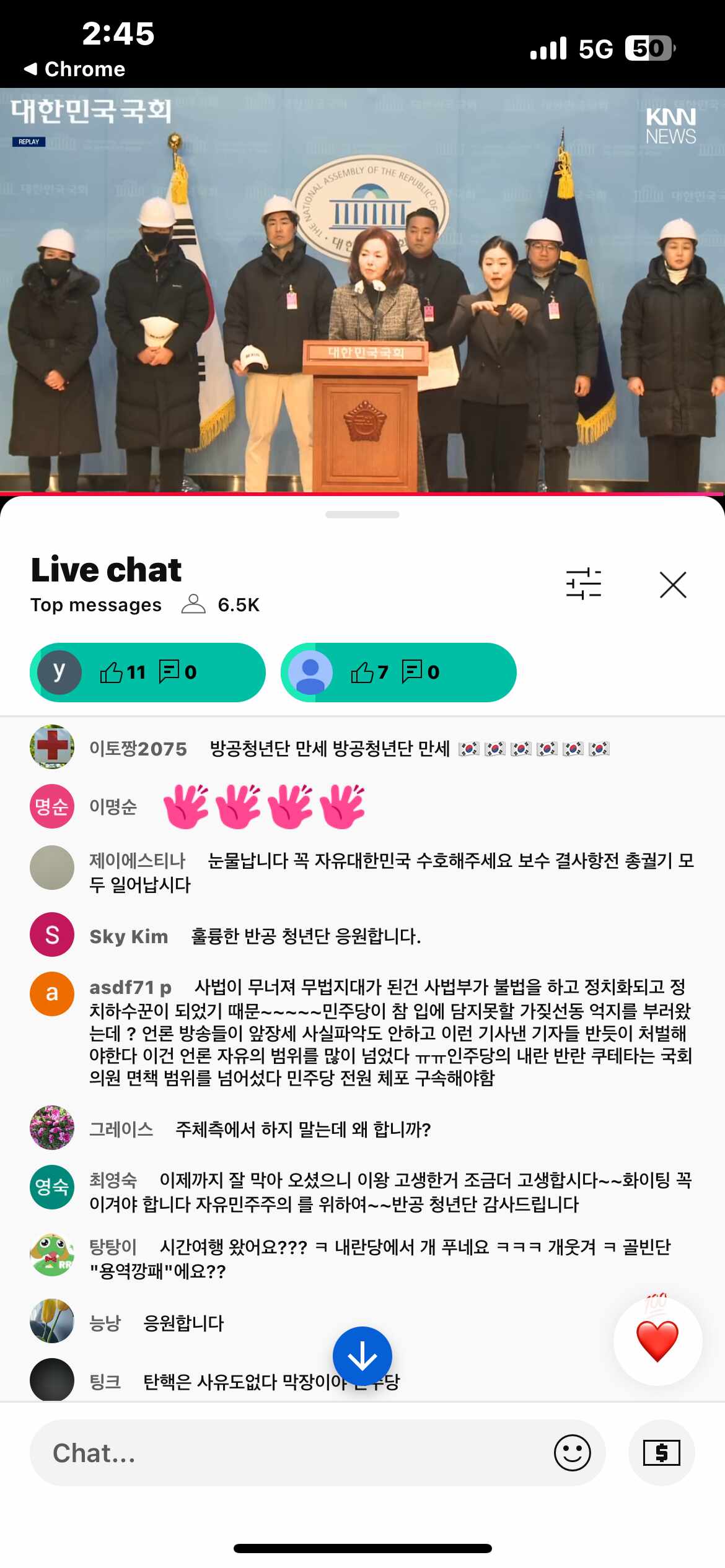This screenshot has width=725, height=1568.
Task: Open the top message with 7 likes
Action: coord(398,672)
